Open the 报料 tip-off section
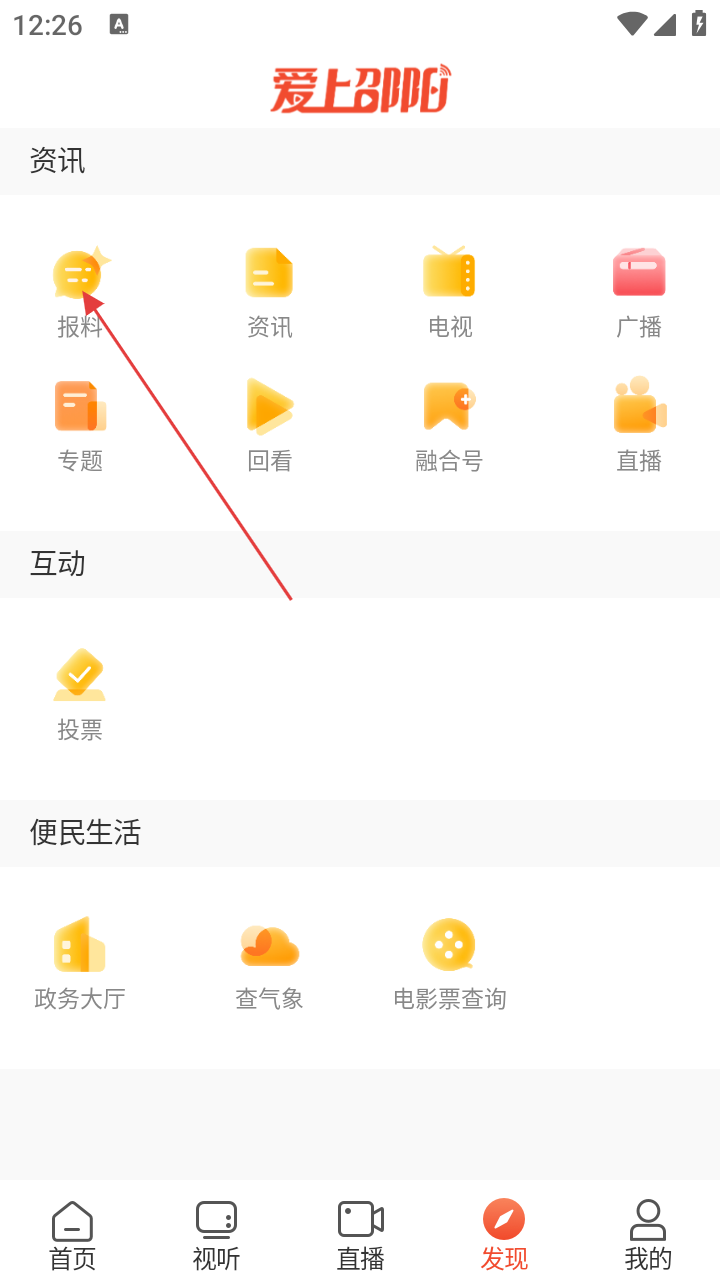 80,292
